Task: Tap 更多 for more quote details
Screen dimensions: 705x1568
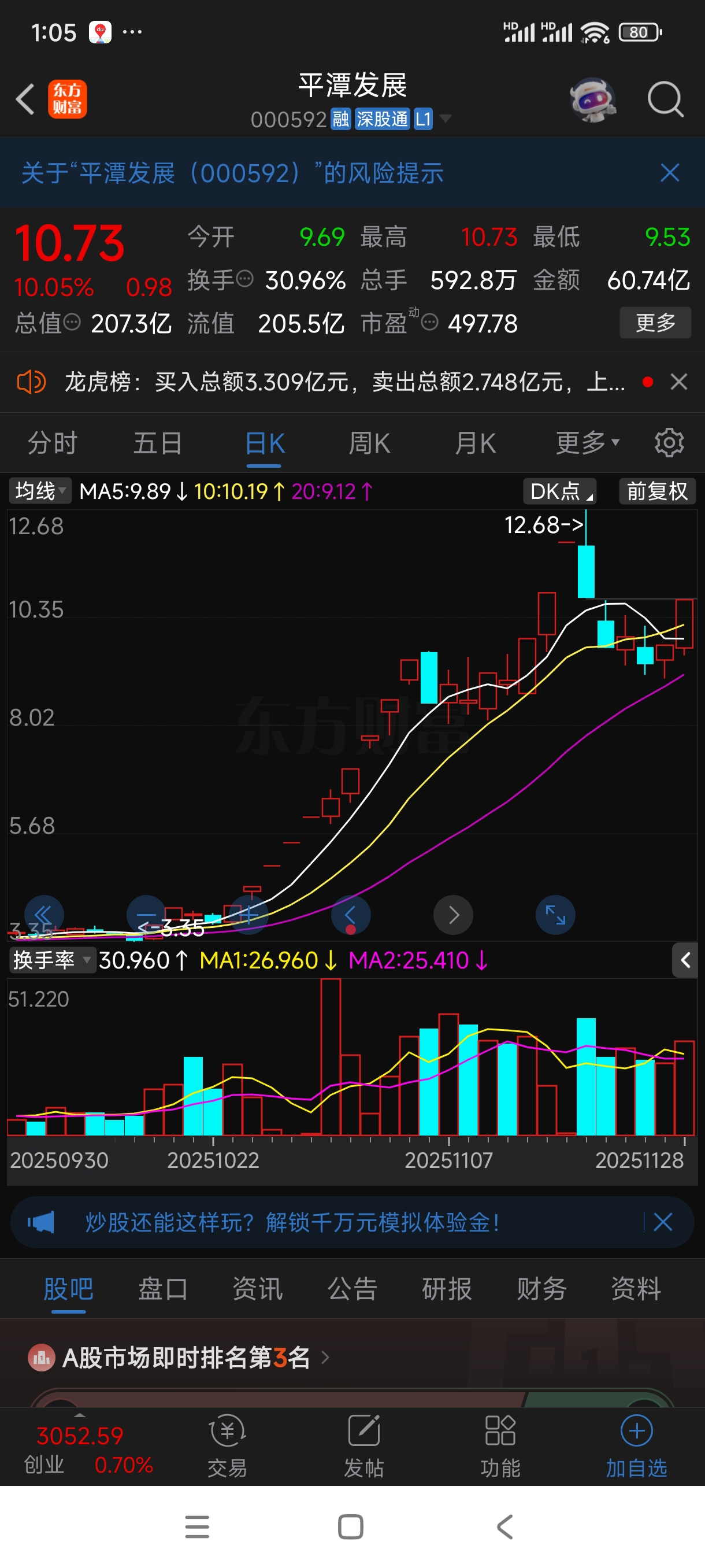Action: (655, 322)
